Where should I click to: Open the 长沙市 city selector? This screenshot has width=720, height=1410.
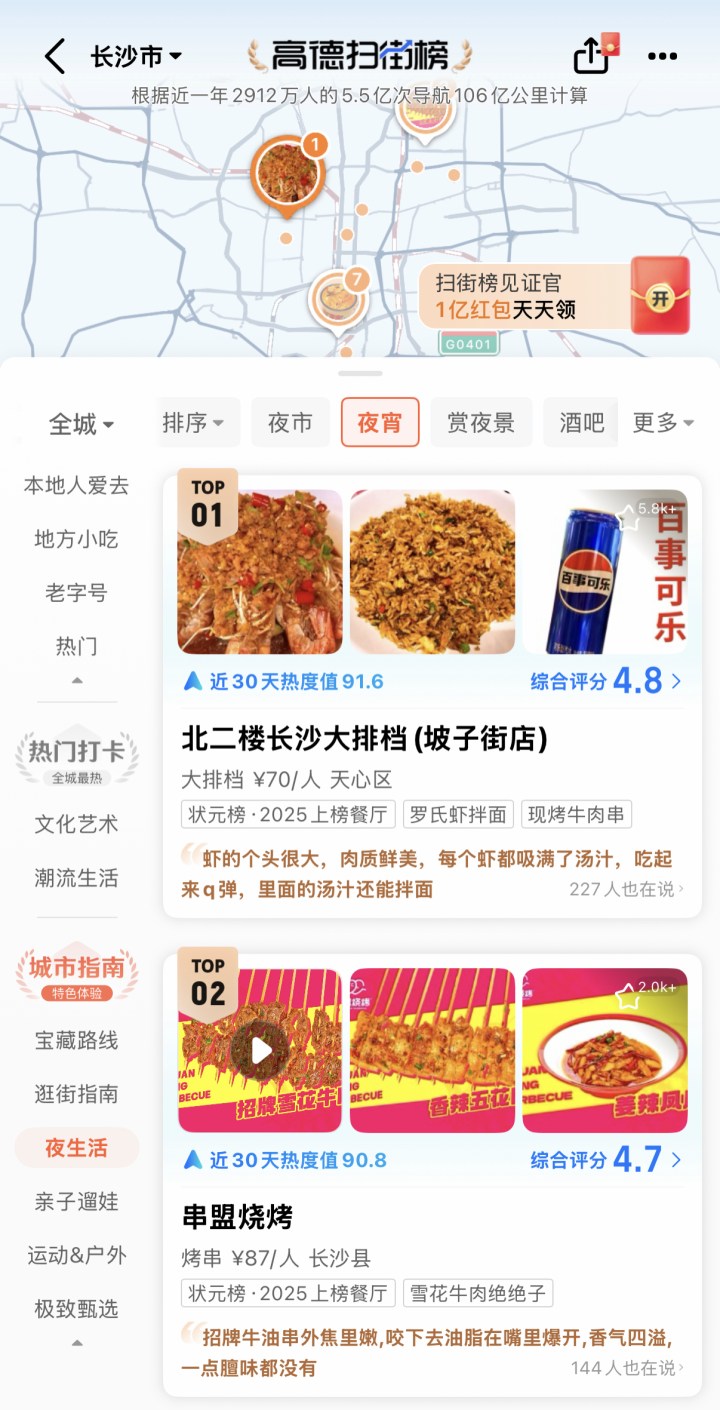tap(136, 57)
